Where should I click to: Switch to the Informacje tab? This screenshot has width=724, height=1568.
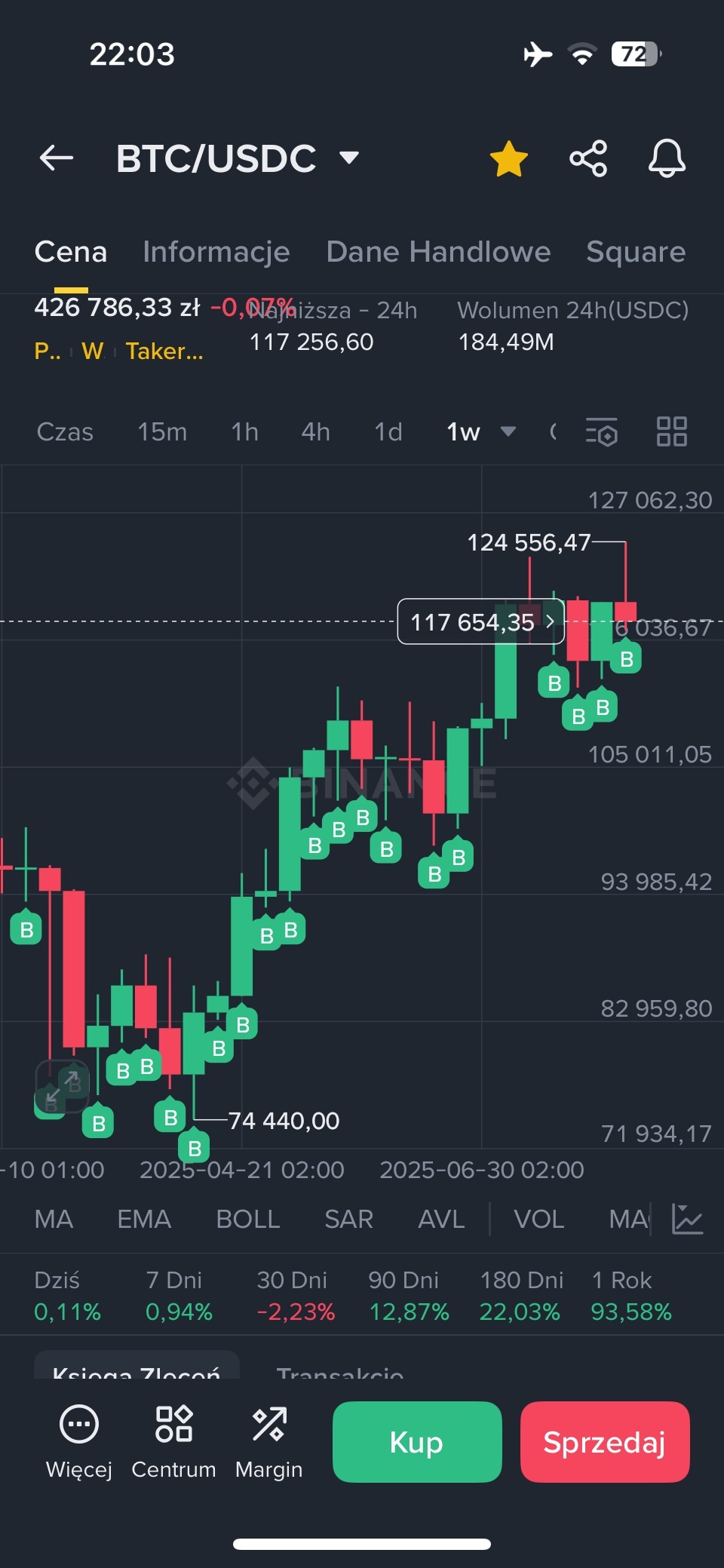point(216,252)
